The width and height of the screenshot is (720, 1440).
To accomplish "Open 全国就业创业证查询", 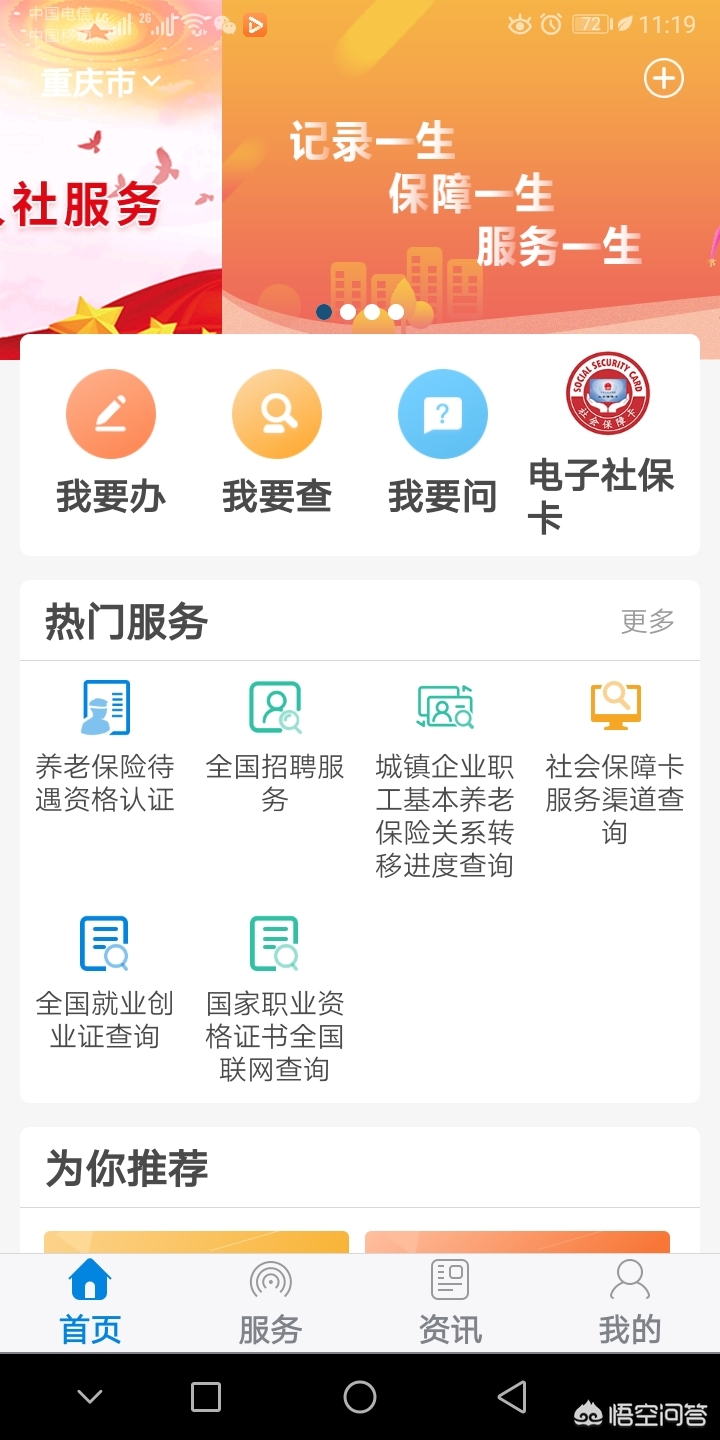I will (105, 982).
